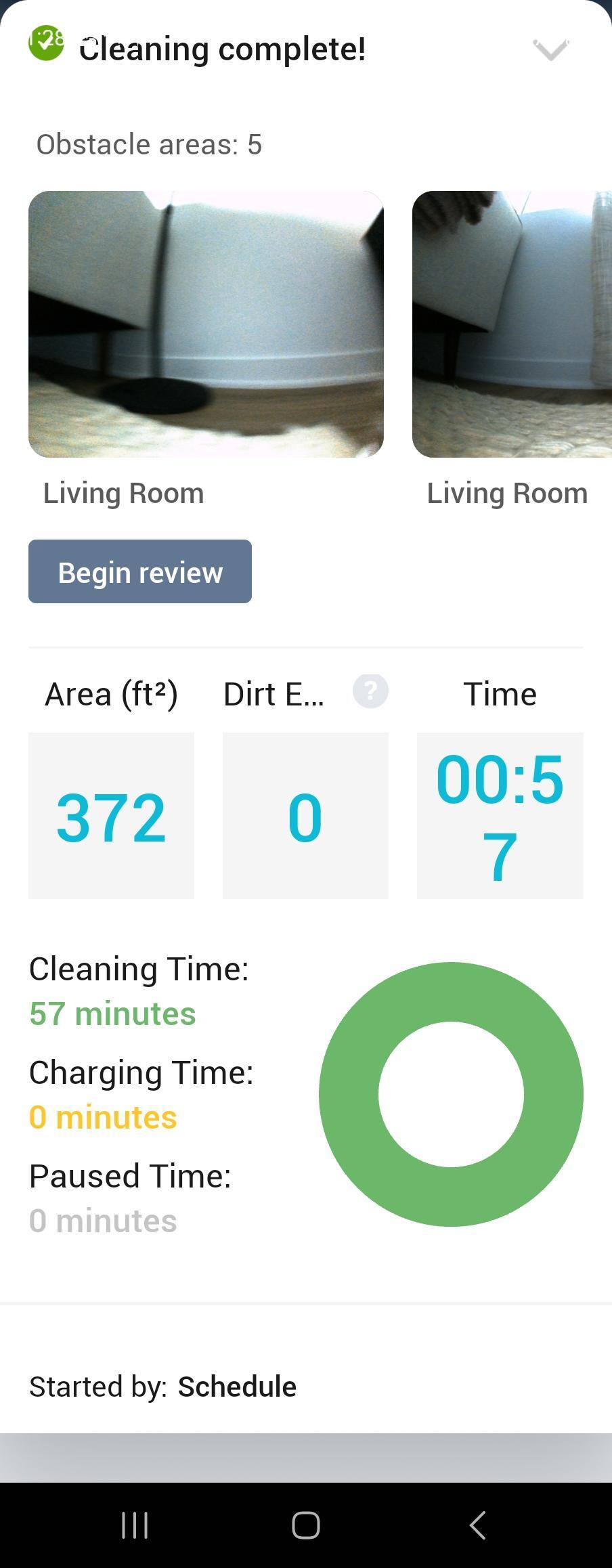The image size is (612, 1568).
Task: Tap the Begin review button
Action: coord(140,571)
